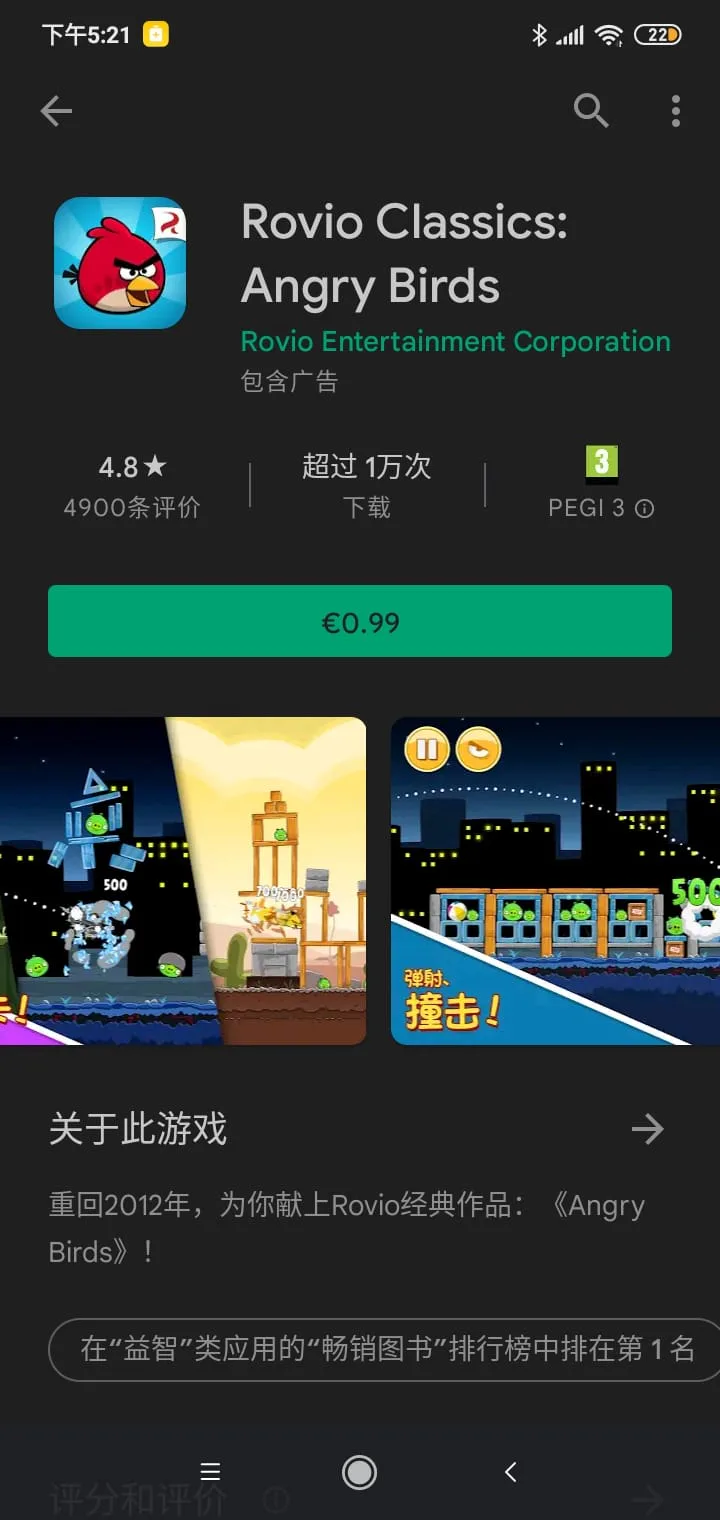Screen dimensions: 720x1520
Task: Go back using the top arrow
Action: (56, 111)
